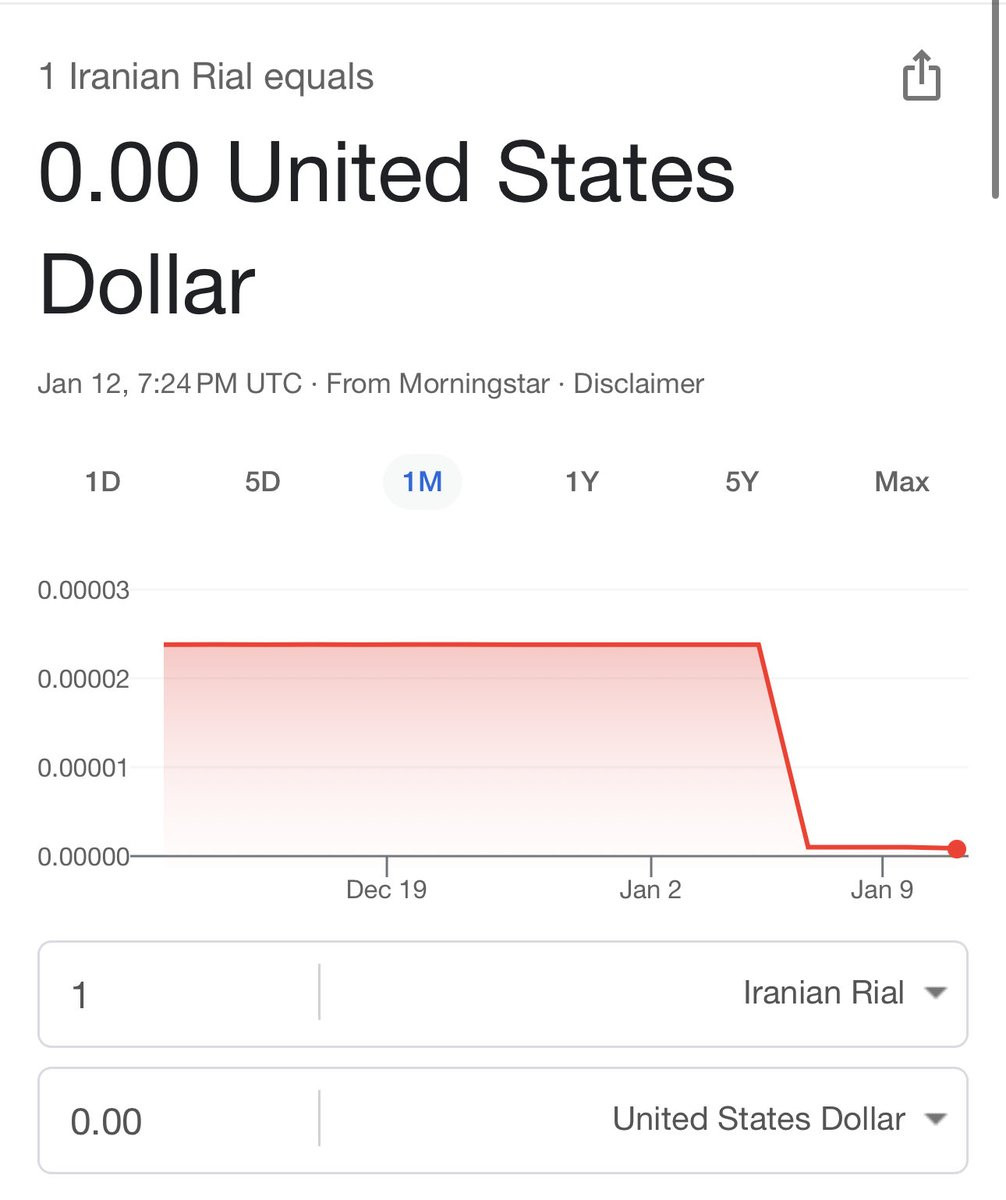Open the Disclaimer link
This screenshot has width=1006, height=1200.
tap(638, 384)
